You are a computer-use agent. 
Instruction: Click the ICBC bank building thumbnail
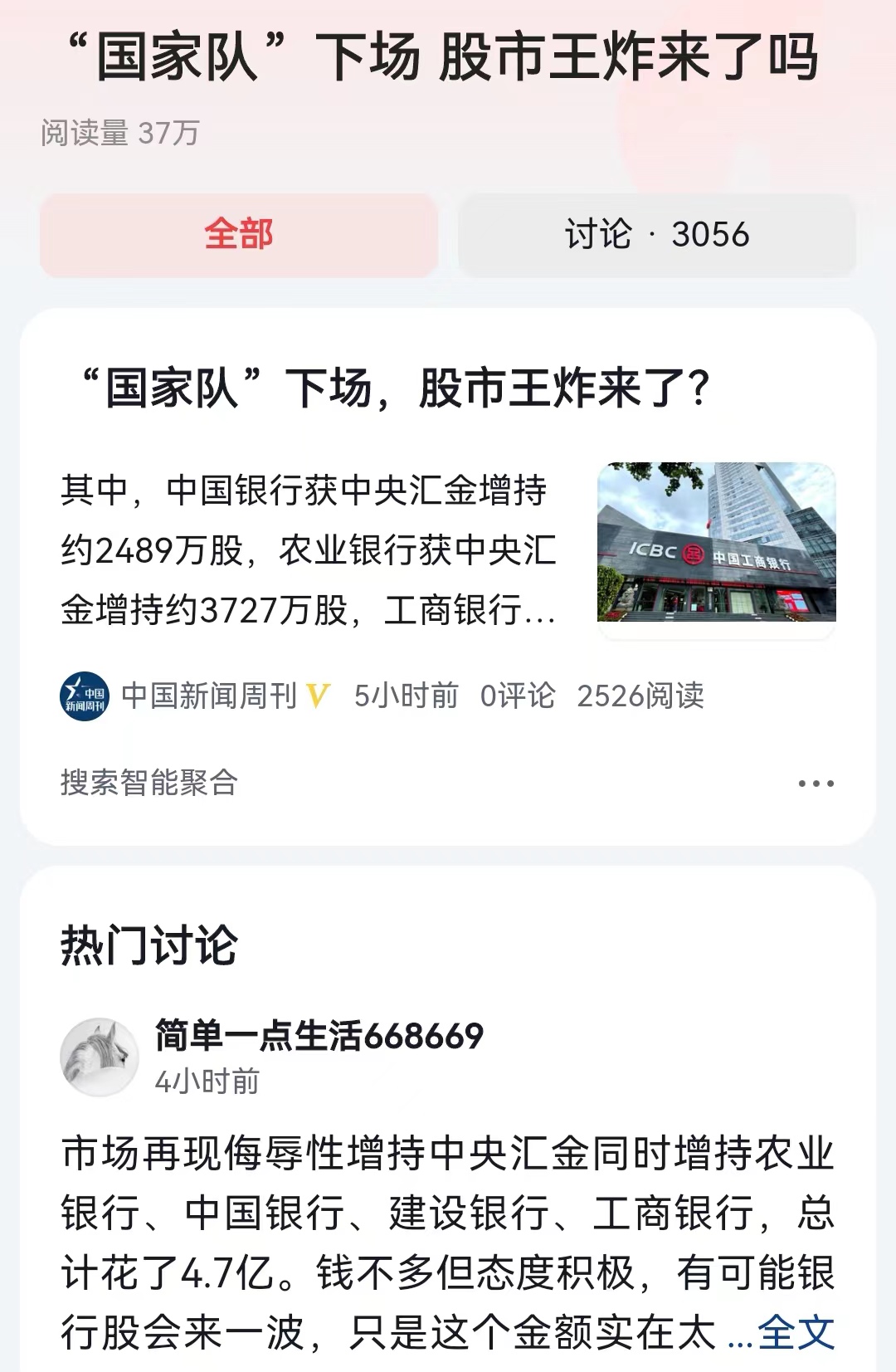(717, 544)
